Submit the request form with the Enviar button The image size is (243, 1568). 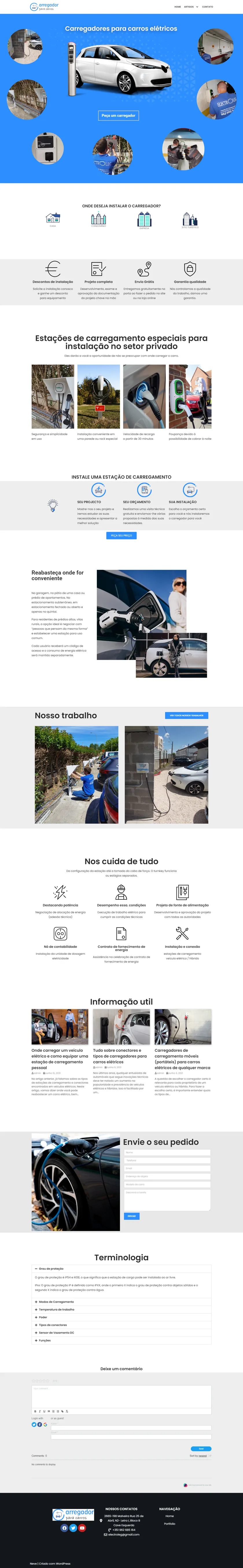pos(132,1216)
